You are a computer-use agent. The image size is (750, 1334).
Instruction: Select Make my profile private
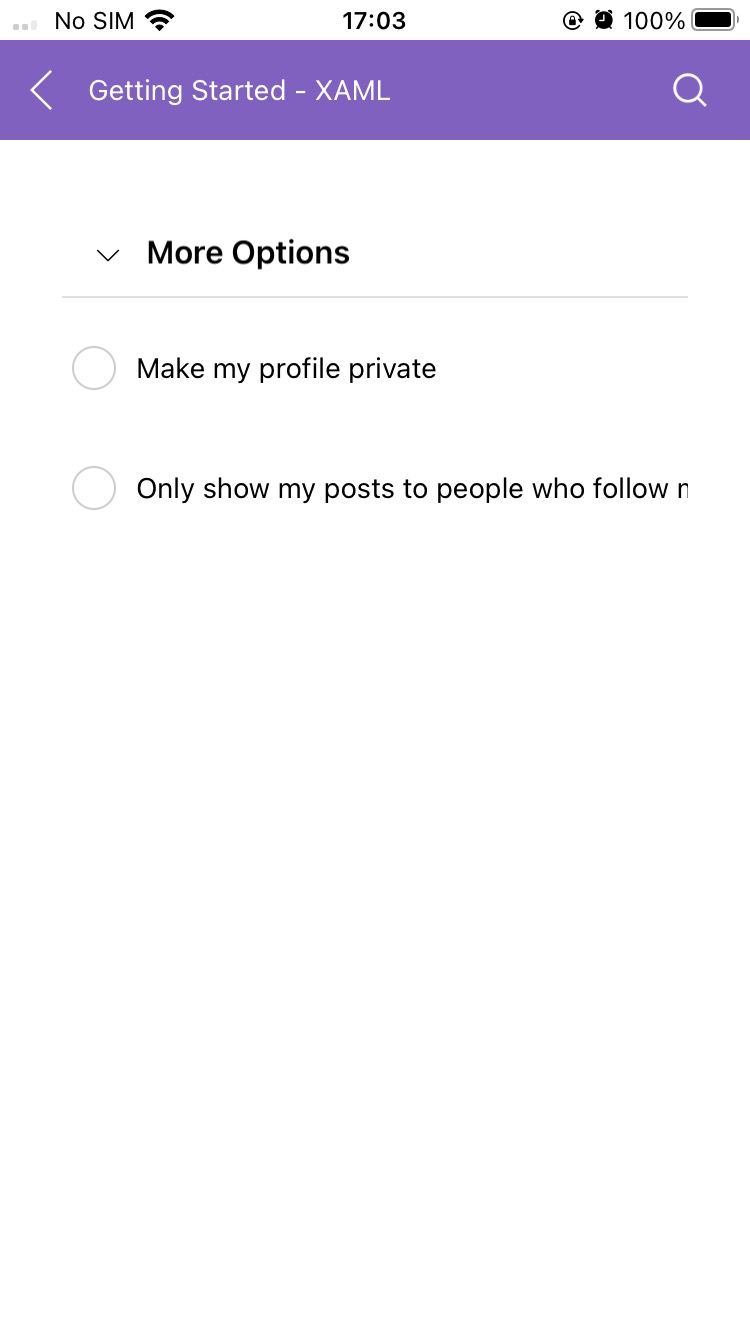(94, 368)
